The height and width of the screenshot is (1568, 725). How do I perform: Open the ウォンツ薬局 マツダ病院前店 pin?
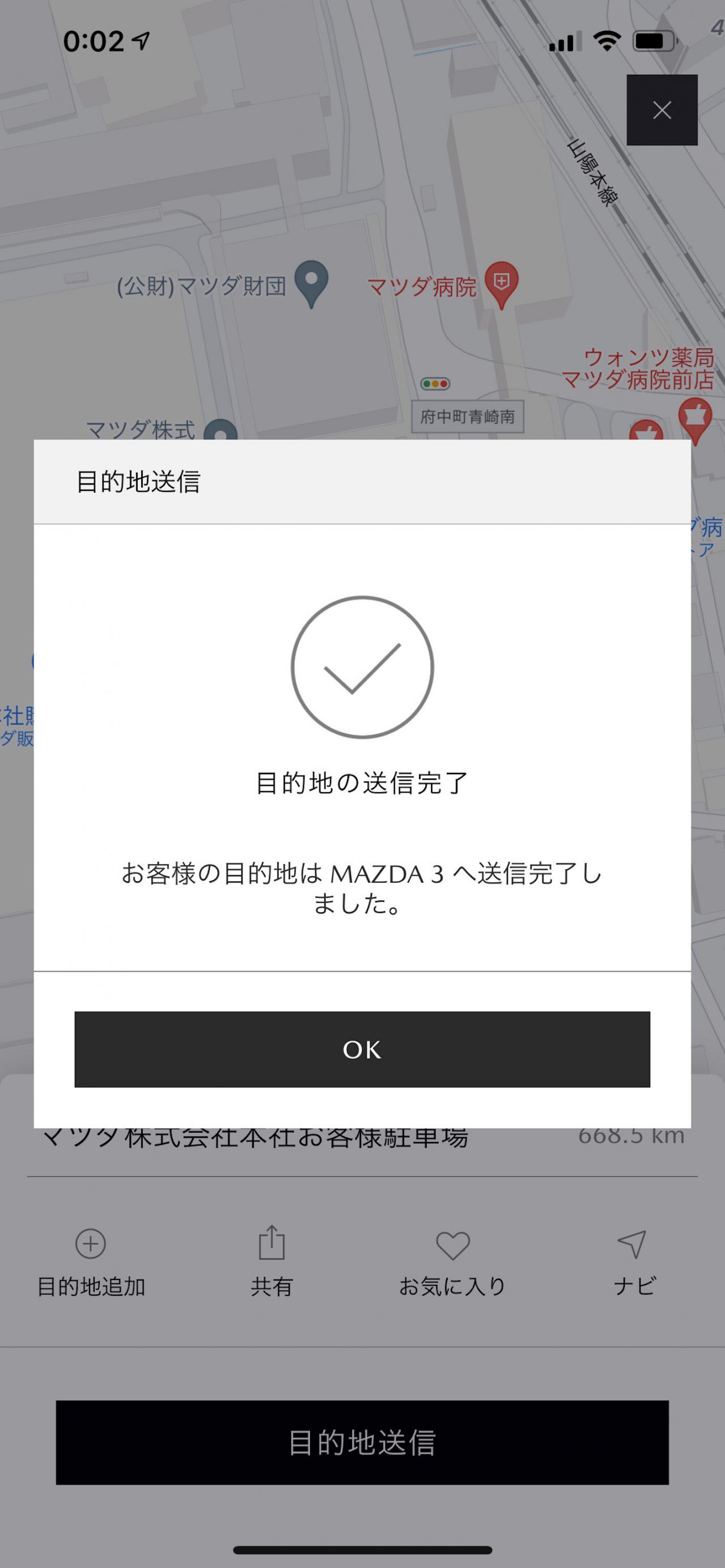click(x=694, y=418)
